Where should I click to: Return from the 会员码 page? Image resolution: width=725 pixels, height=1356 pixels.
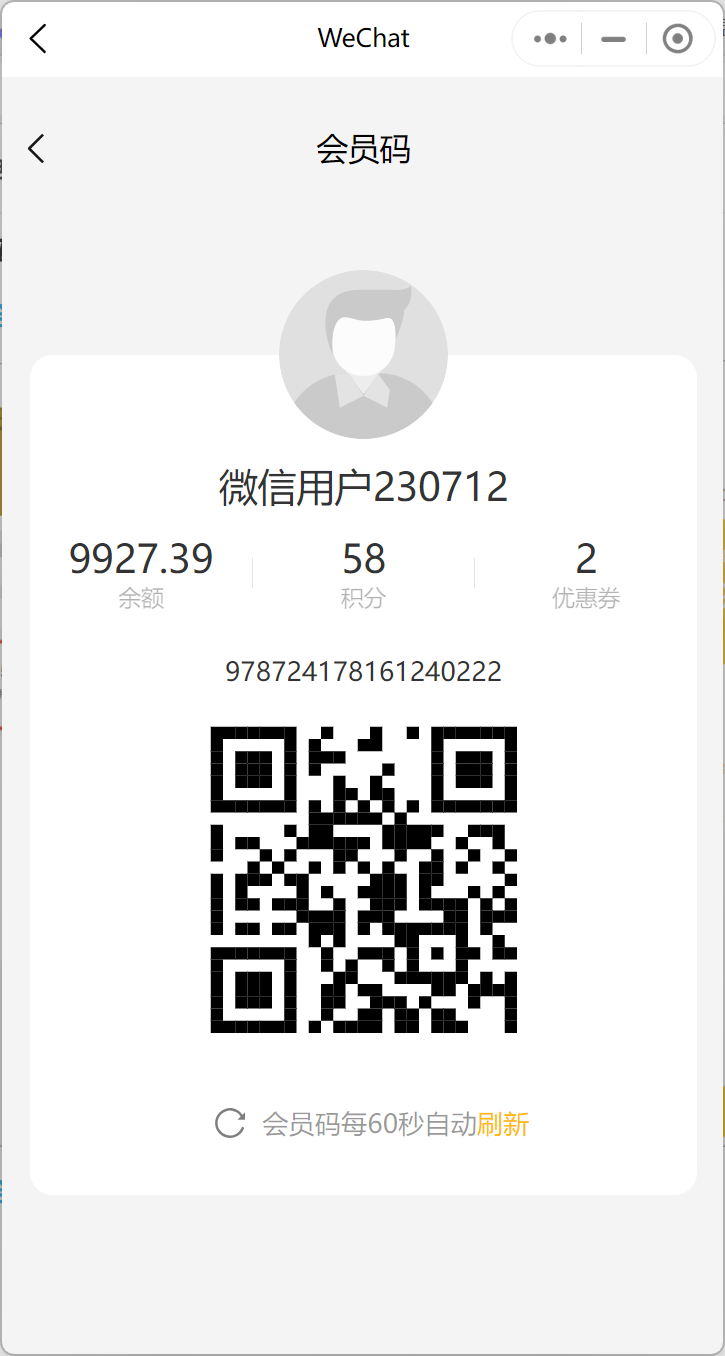click(37, 149)
